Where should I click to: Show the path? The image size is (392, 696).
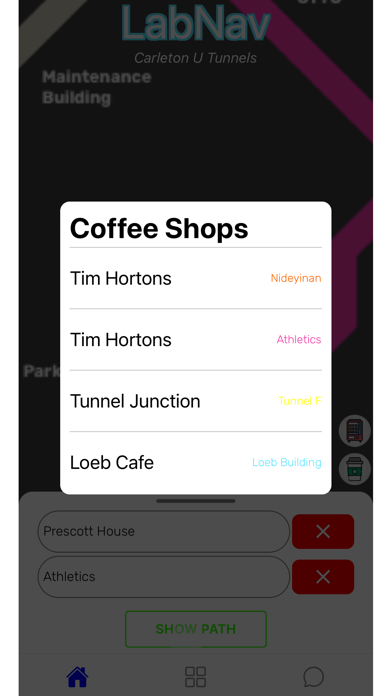(x=196, y=629)
